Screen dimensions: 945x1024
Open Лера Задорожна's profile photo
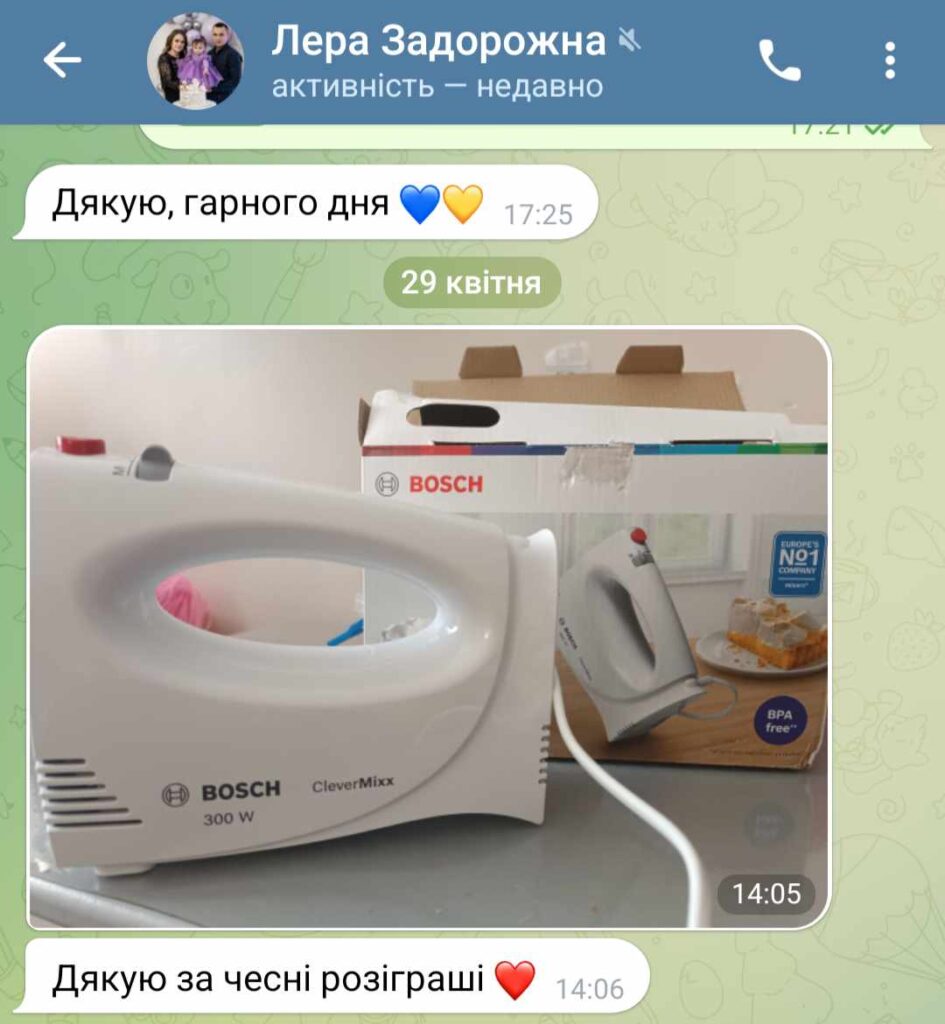point(195,61)
